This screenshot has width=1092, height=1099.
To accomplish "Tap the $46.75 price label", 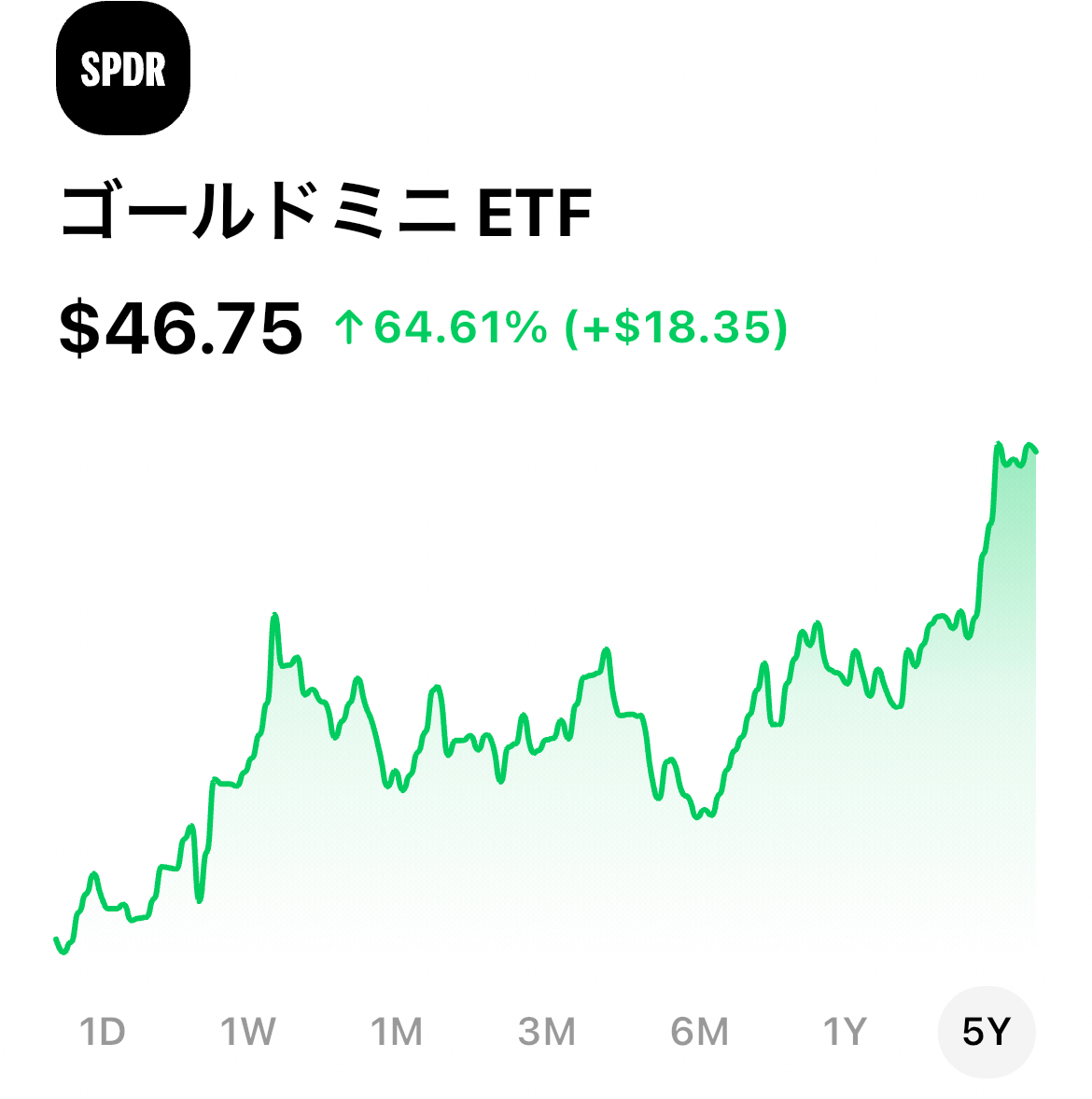I will click(179, 327).
